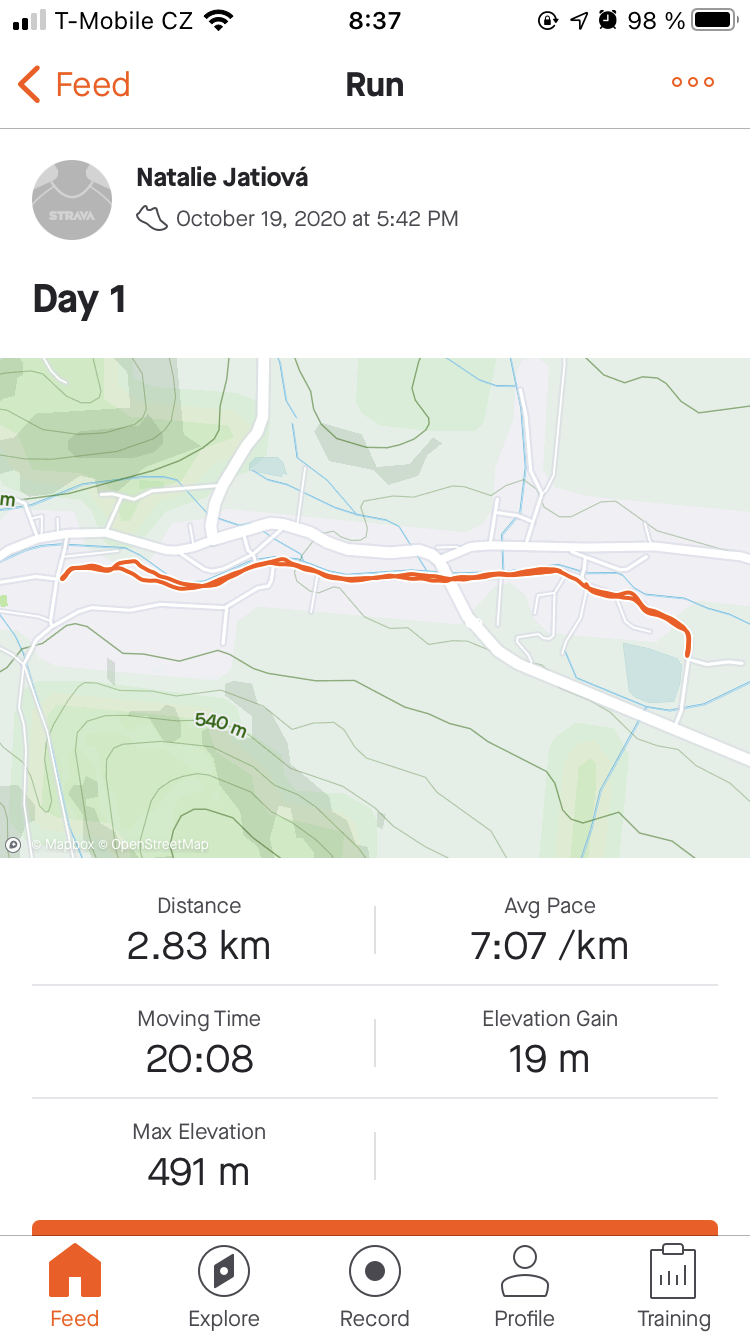Open the Record tab
The height and width of the screenshot is (1334, 750).
[375, 1286]
